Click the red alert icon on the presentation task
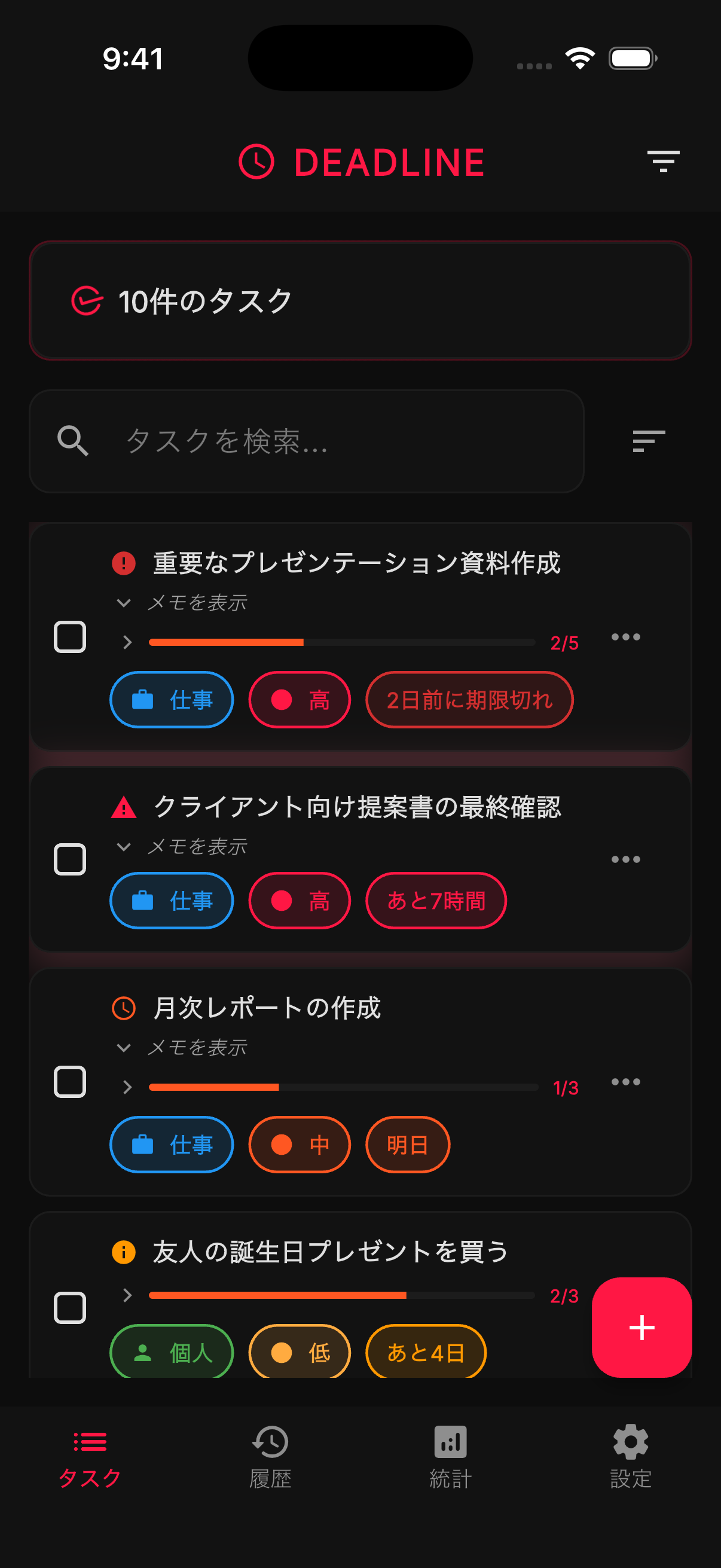 coord(124,563)
